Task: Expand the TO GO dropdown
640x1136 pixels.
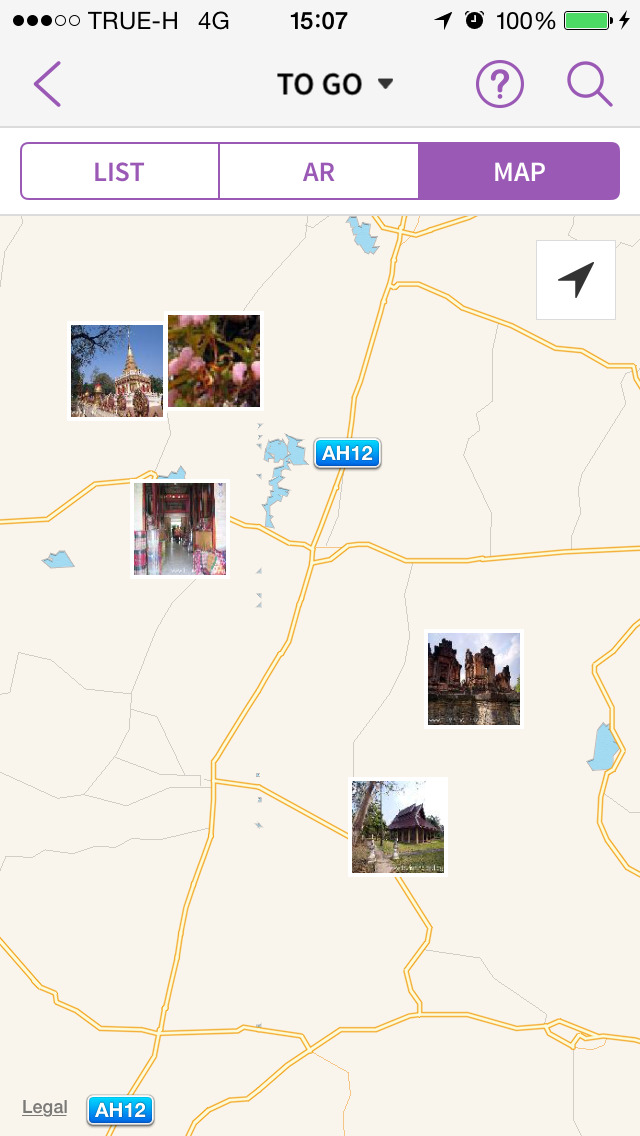Action: (x=334, y=85)
